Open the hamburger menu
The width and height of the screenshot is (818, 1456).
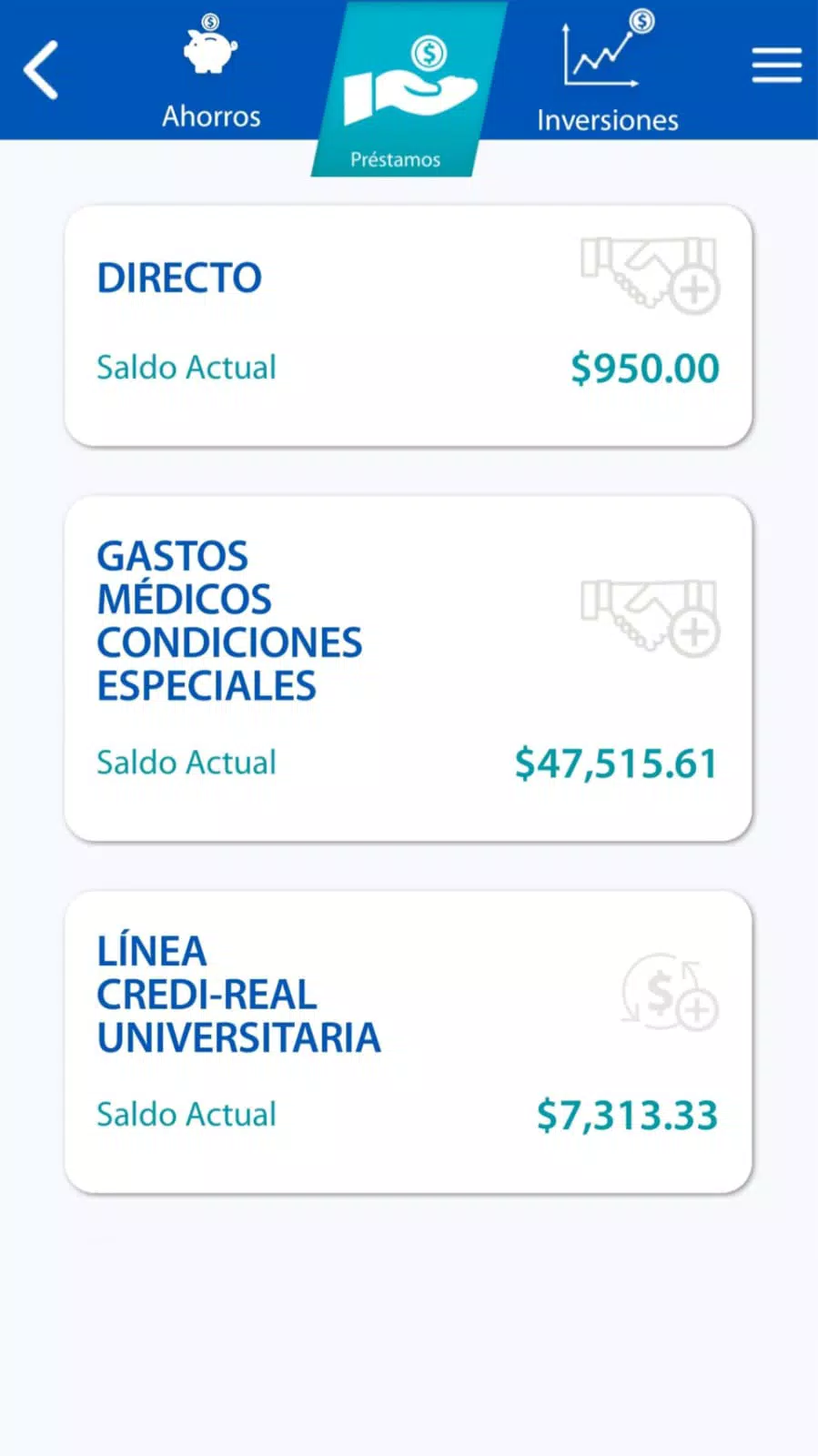click(x=776, y=66)
